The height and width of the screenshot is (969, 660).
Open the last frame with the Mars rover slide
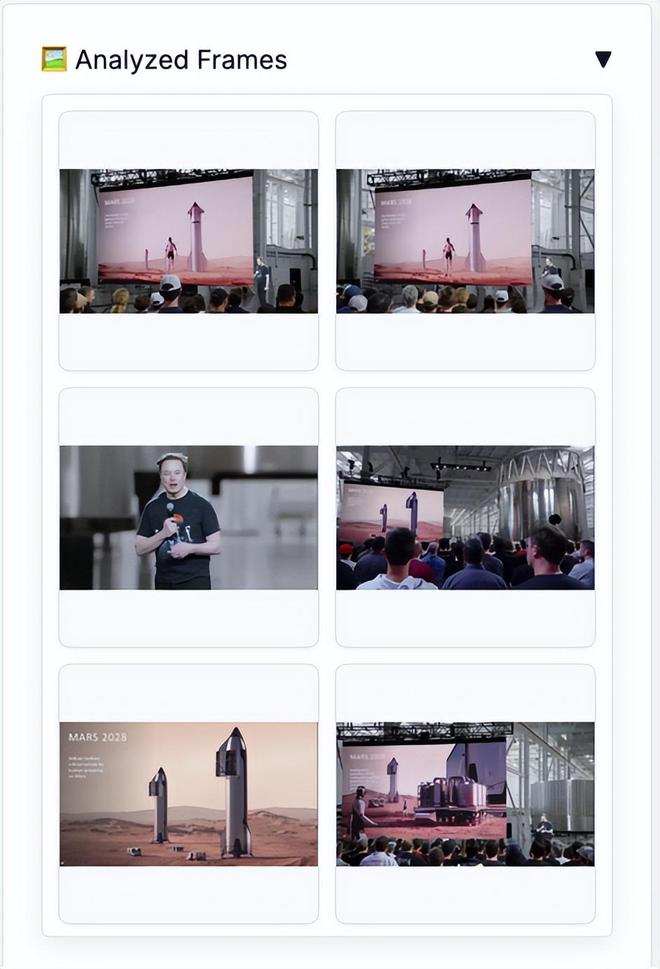tap(465, 793)
